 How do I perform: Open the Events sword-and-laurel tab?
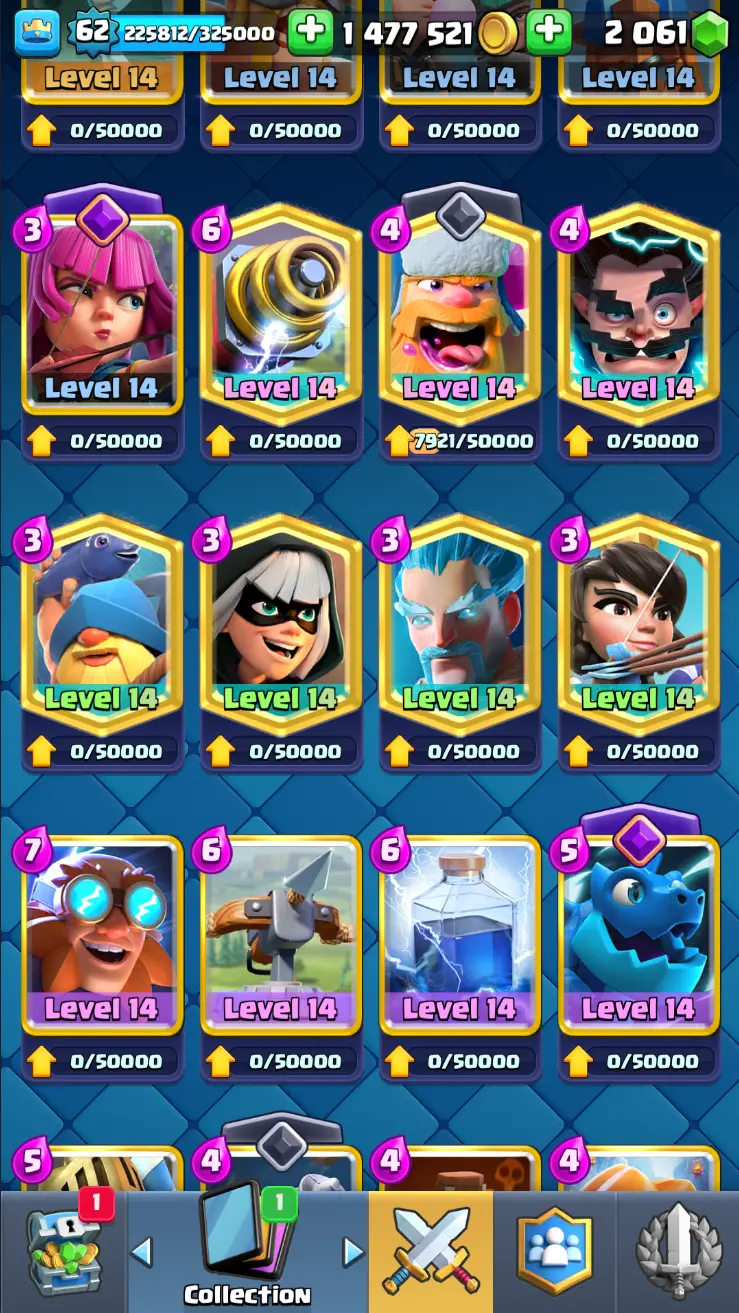(x=678, y=1250)
